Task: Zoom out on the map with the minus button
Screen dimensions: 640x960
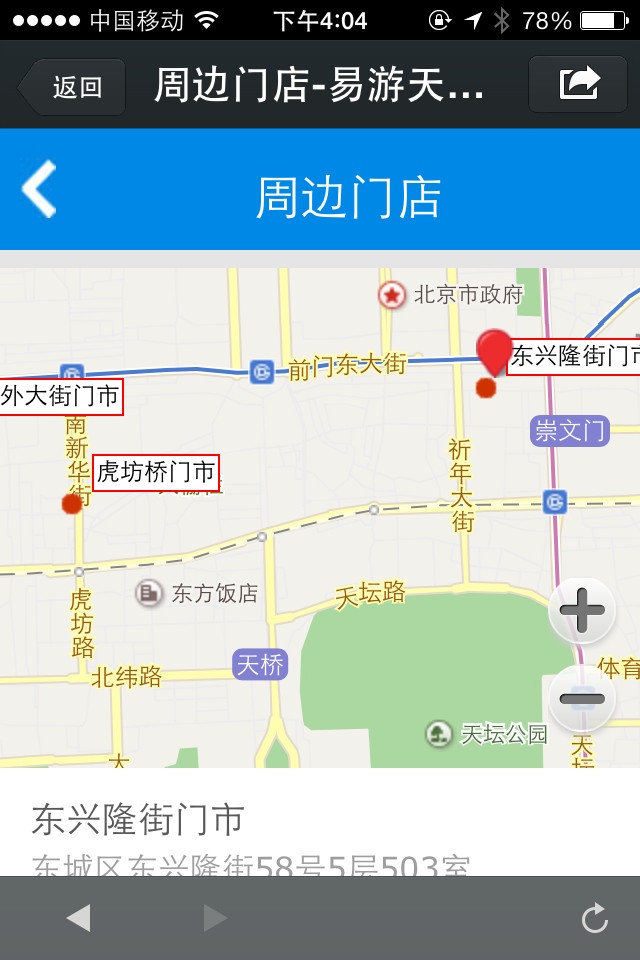Action: [582, 698]
